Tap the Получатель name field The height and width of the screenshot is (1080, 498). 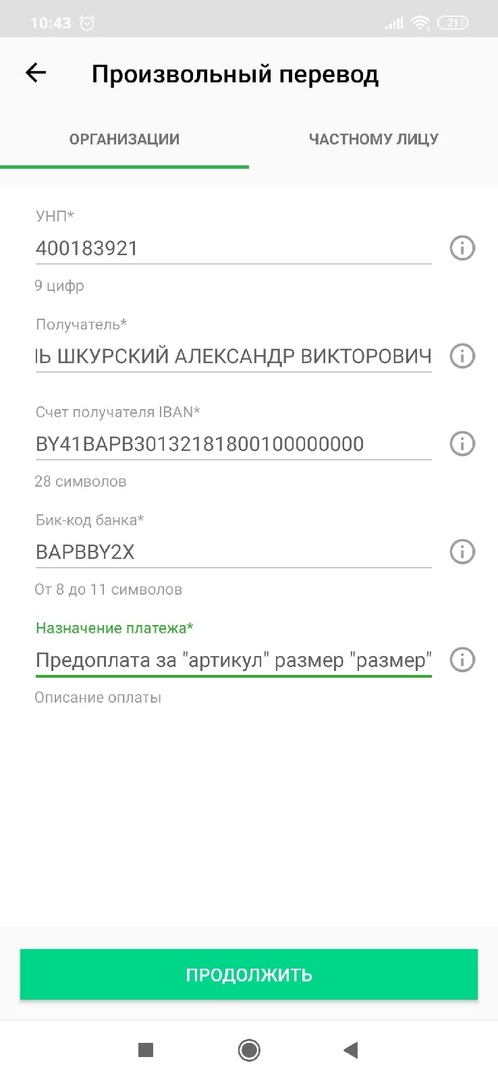(234, 356)
